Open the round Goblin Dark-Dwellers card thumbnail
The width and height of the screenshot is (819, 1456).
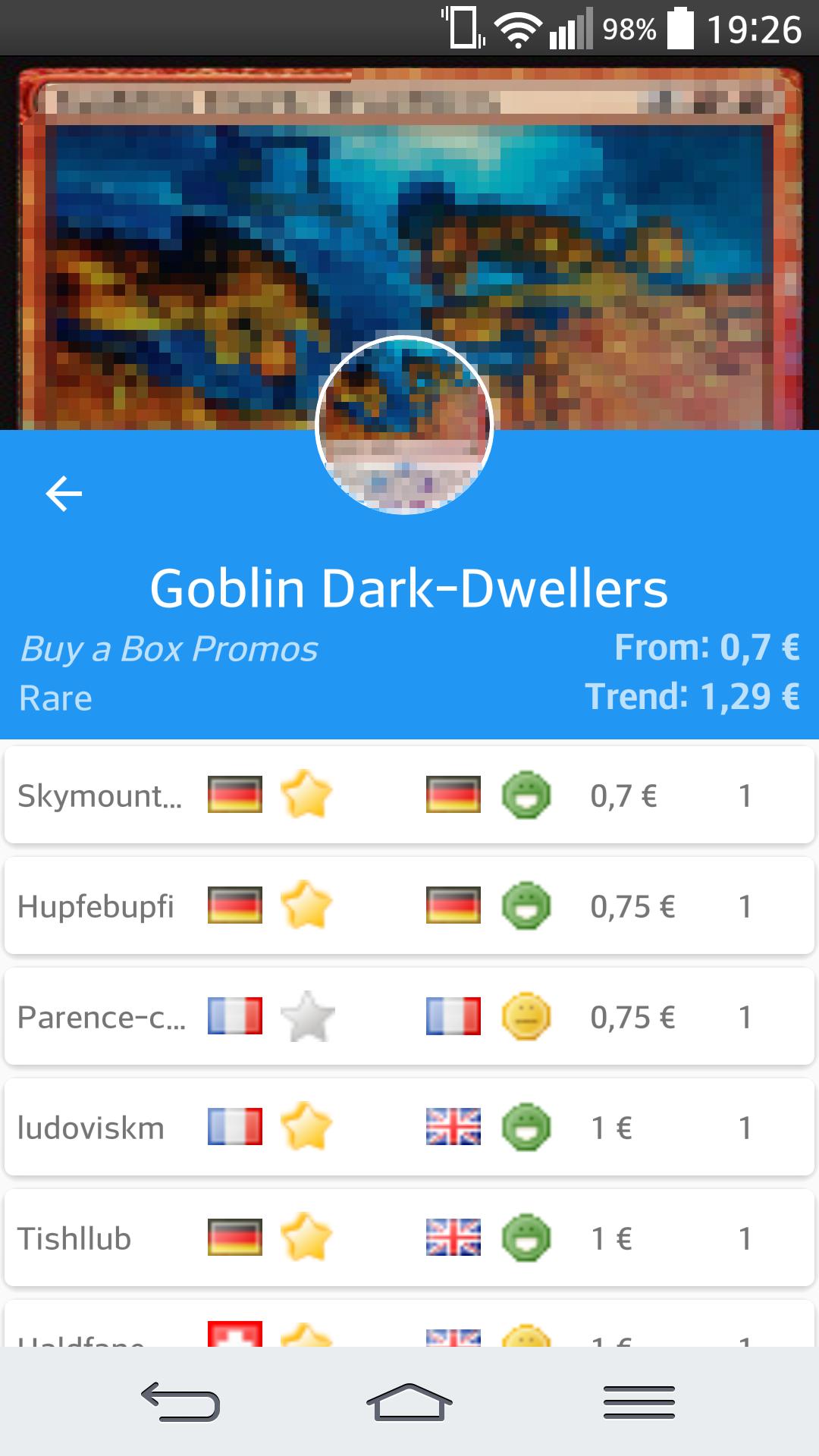(404, 425)
